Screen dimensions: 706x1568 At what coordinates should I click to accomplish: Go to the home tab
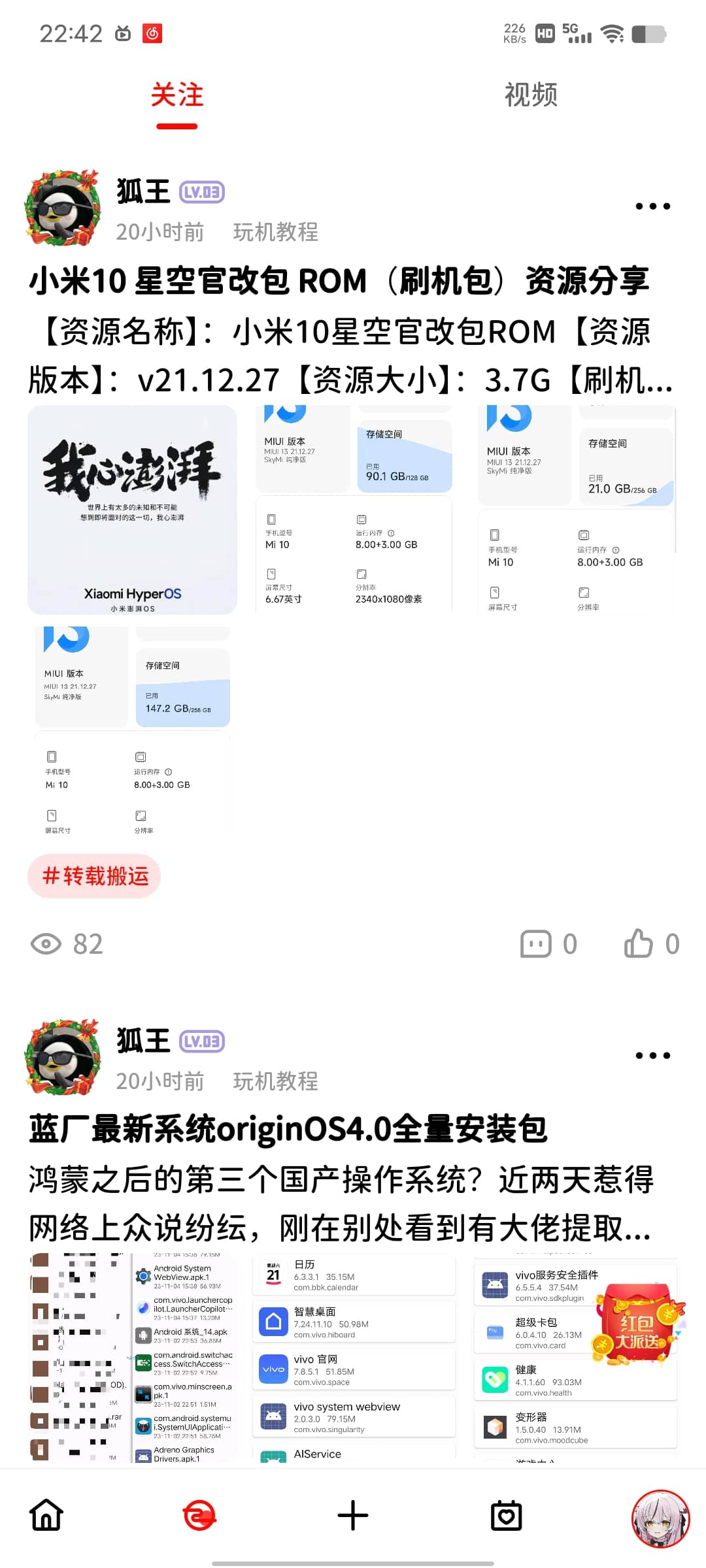click(x=47, y=1515)
